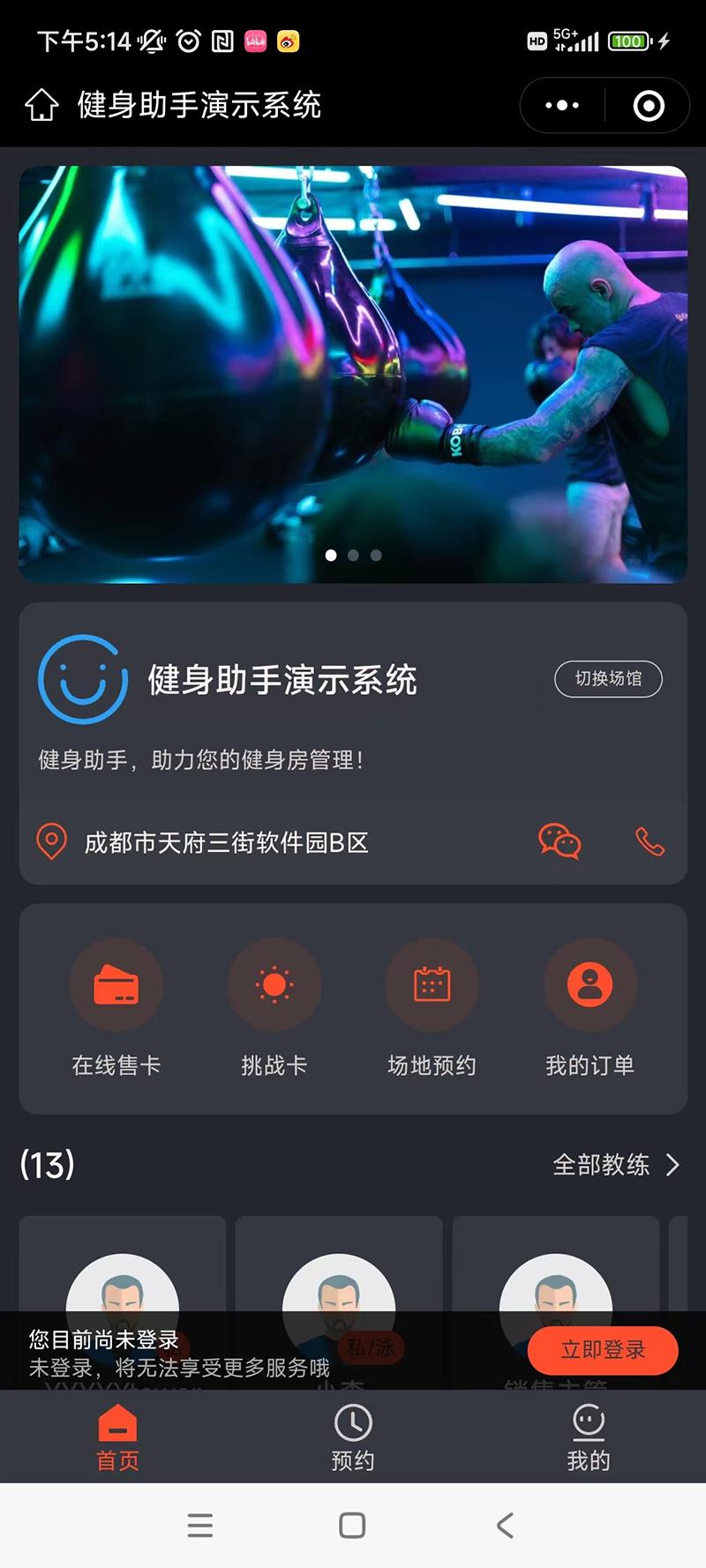Open the 在线售卡 card sales icon
The image size is (706, 1568).
[116, 985]
